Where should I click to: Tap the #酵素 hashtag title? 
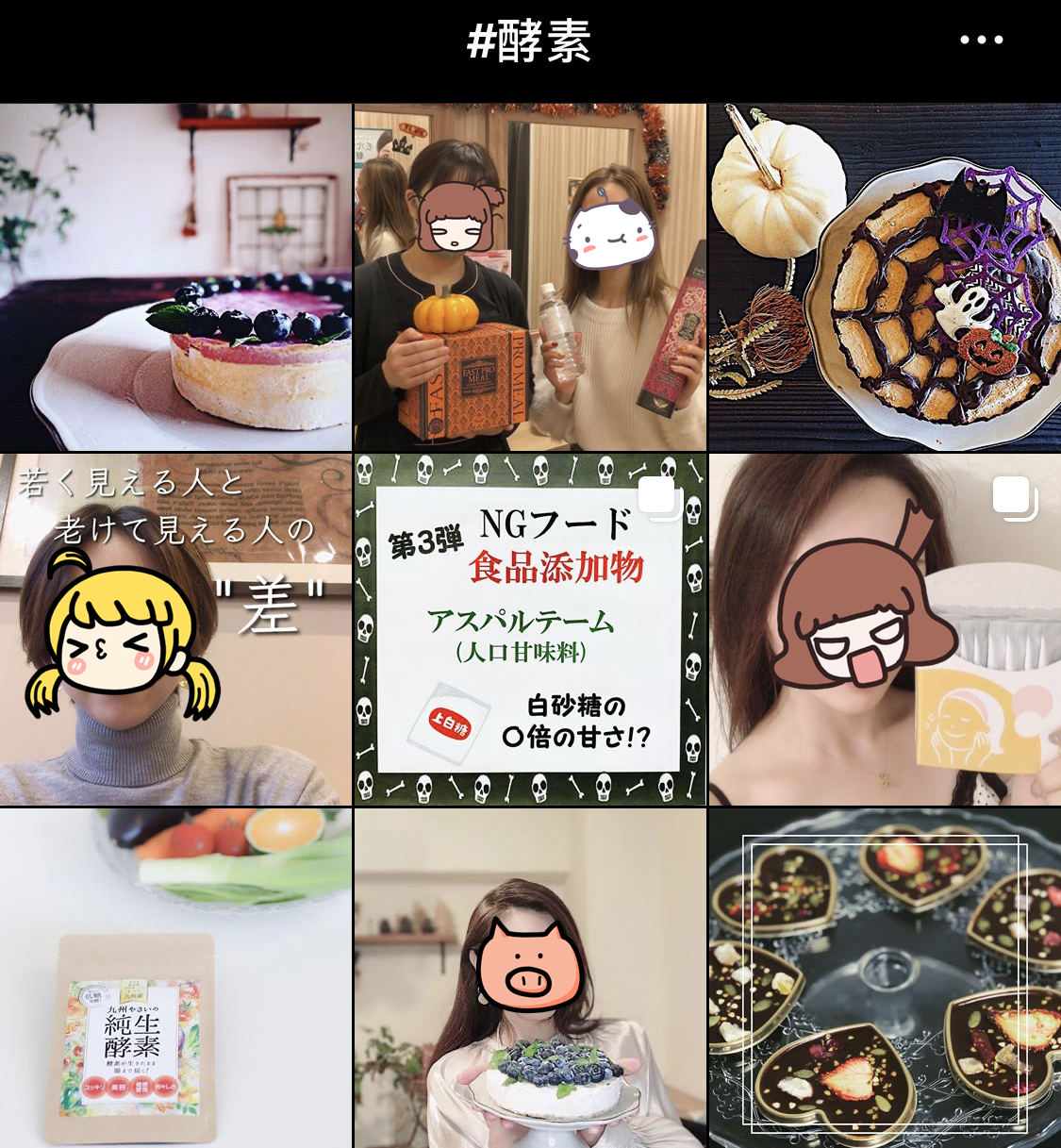[x=530, y=42]
